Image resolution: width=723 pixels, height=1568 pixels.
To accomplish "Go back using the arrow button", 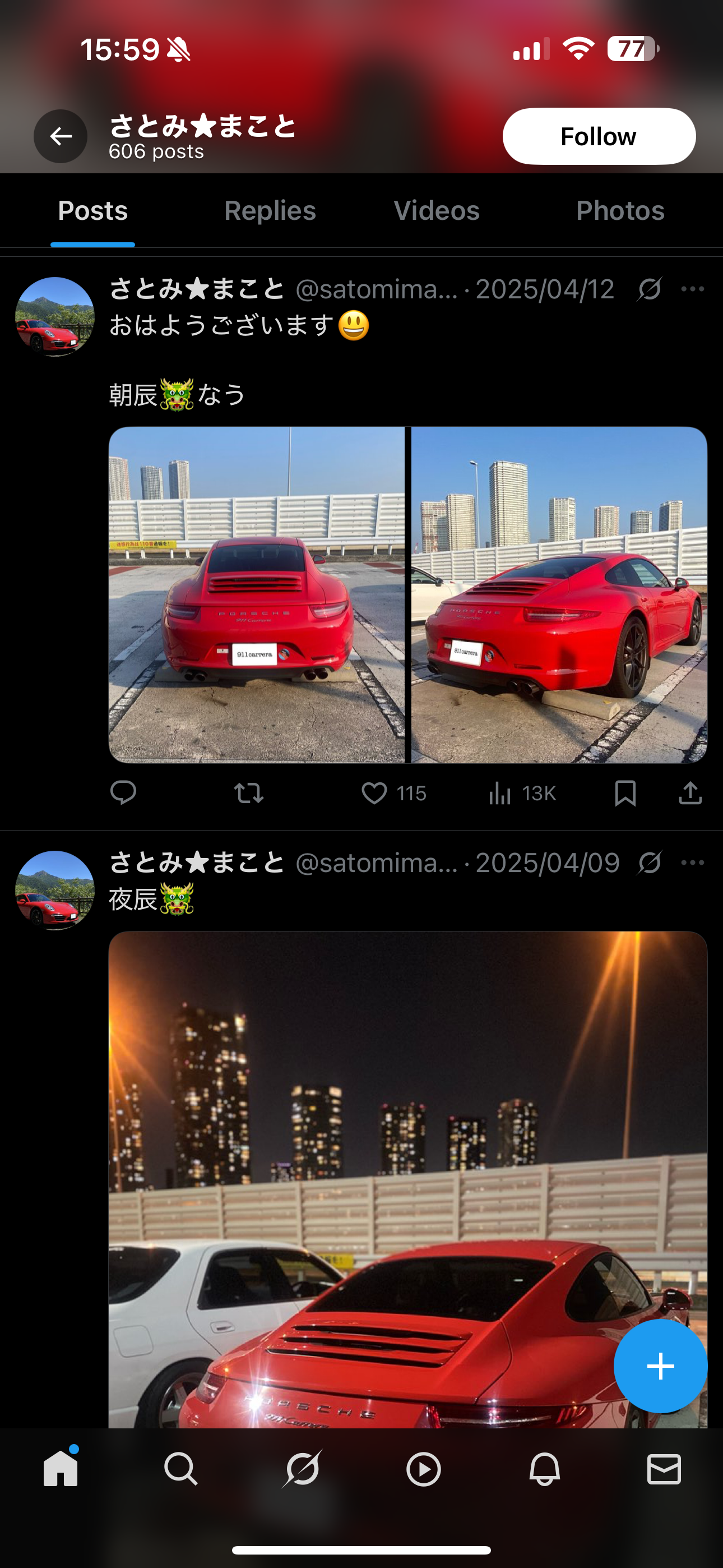I will tap(61, 136).
